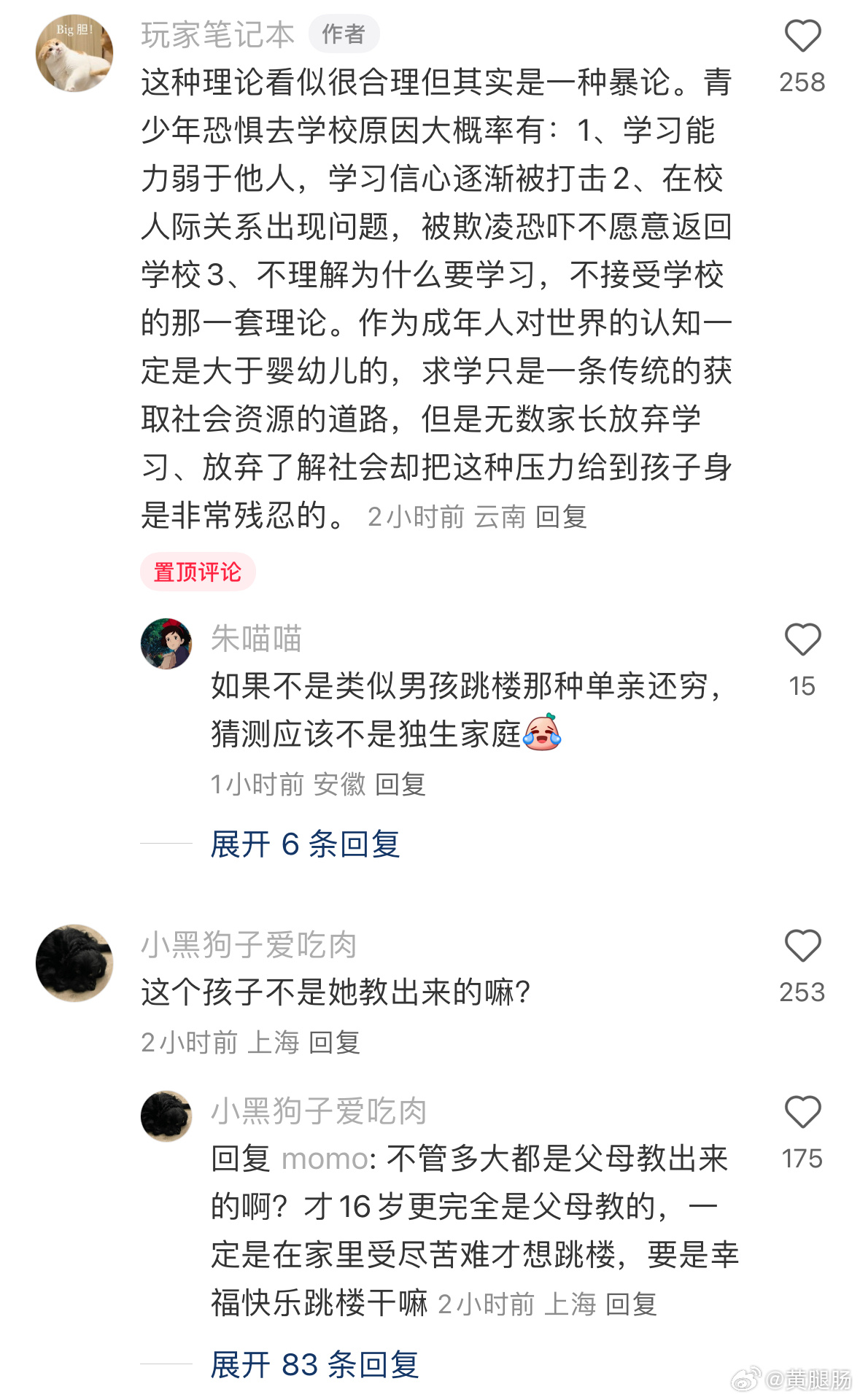
Task: Expand the 6 hidden replies
Action: tap(305, 844)
